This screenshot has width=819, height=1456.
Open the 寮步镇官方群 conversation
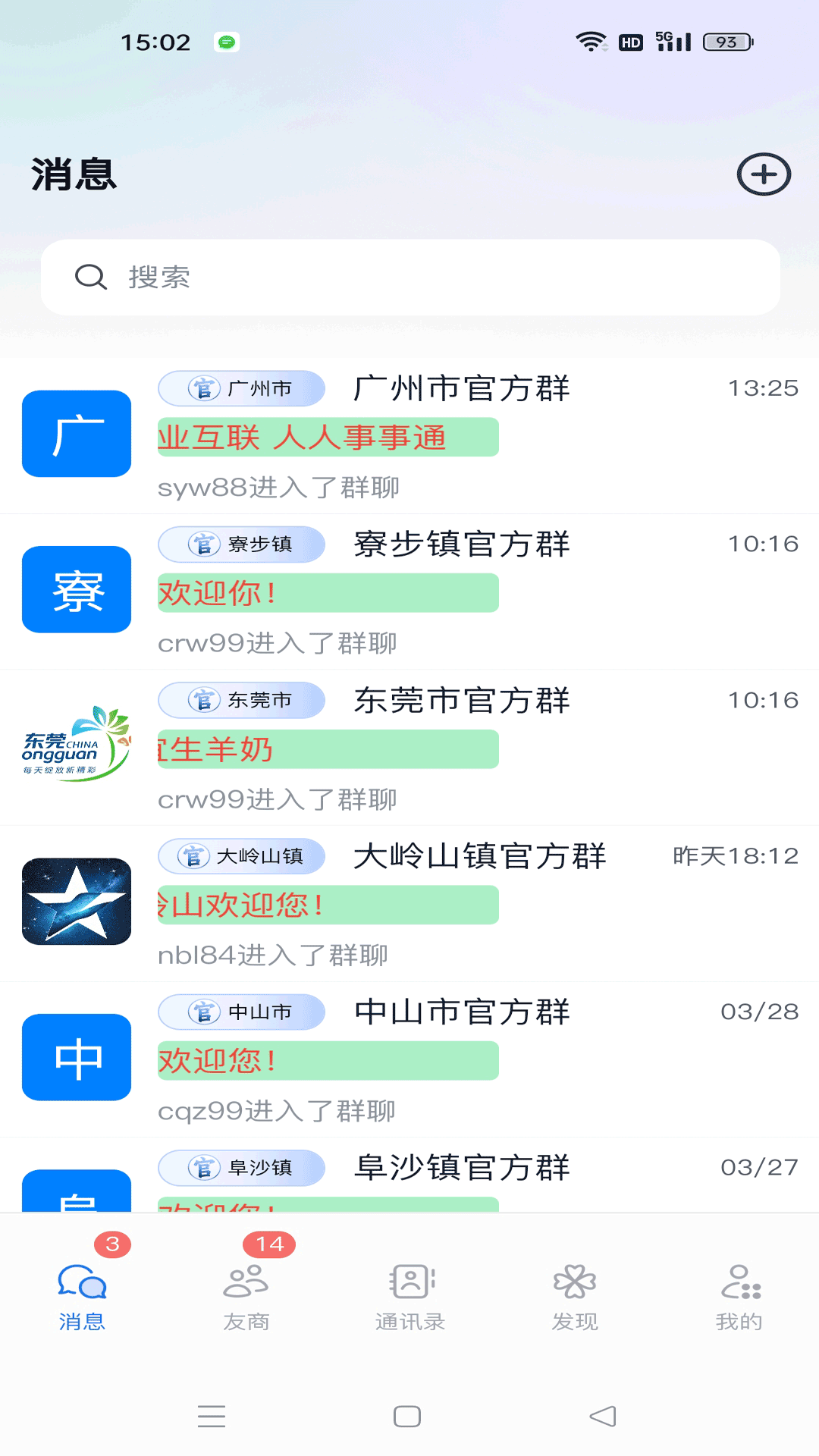point(461,544)
